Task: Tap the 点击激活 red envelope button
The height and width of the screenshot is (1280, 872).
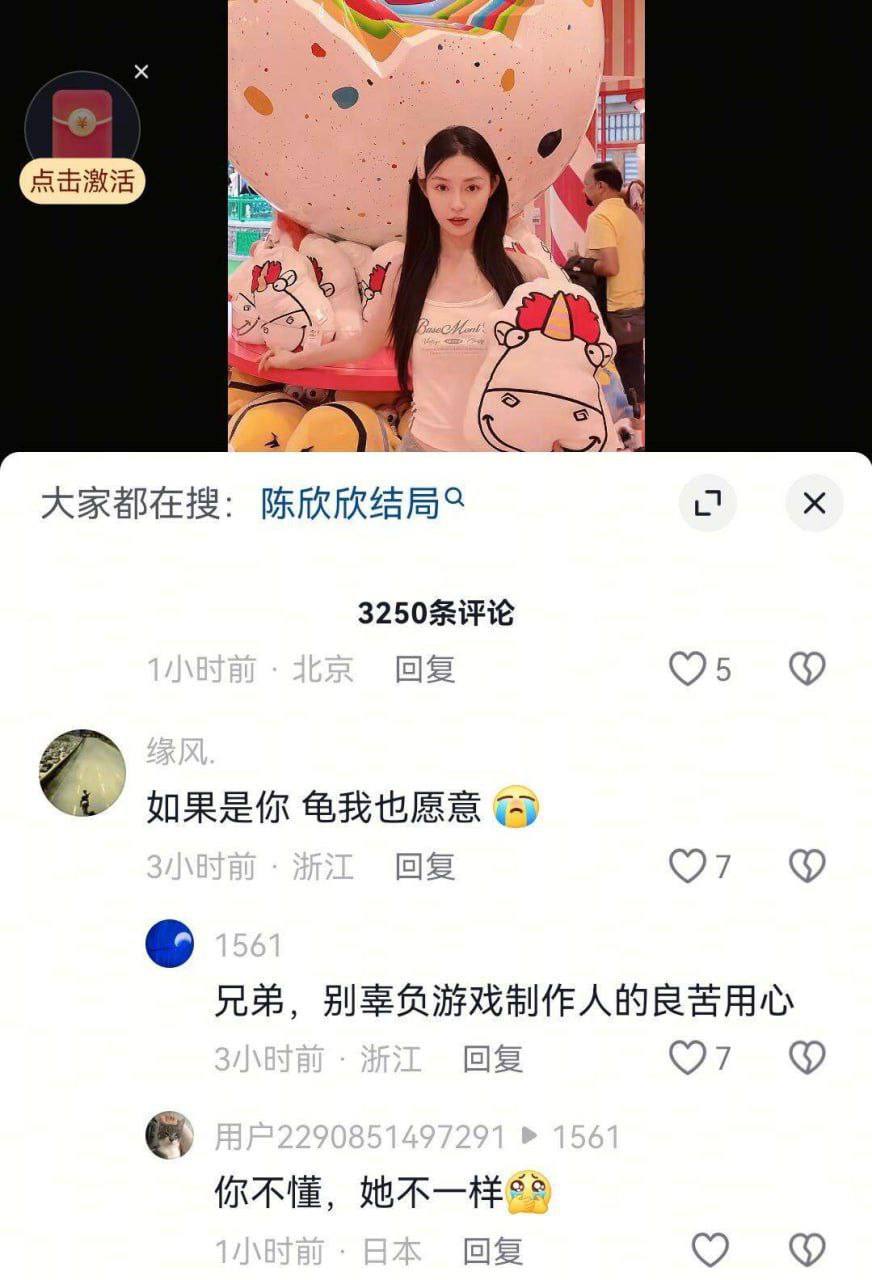Action: point(82,182)
